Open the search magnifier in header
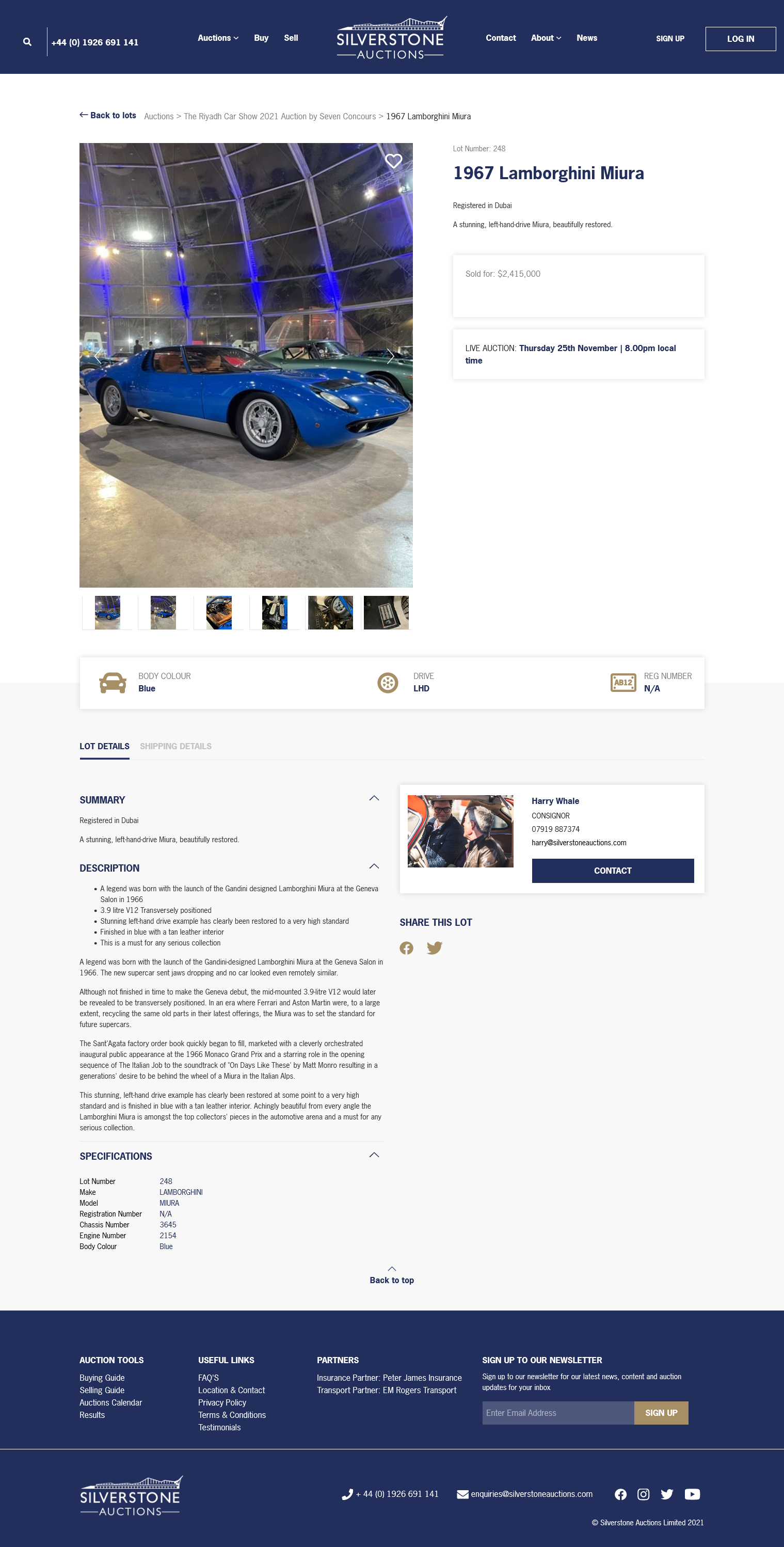The width and height of the screenshot is (784, 1547). point(27,42)
